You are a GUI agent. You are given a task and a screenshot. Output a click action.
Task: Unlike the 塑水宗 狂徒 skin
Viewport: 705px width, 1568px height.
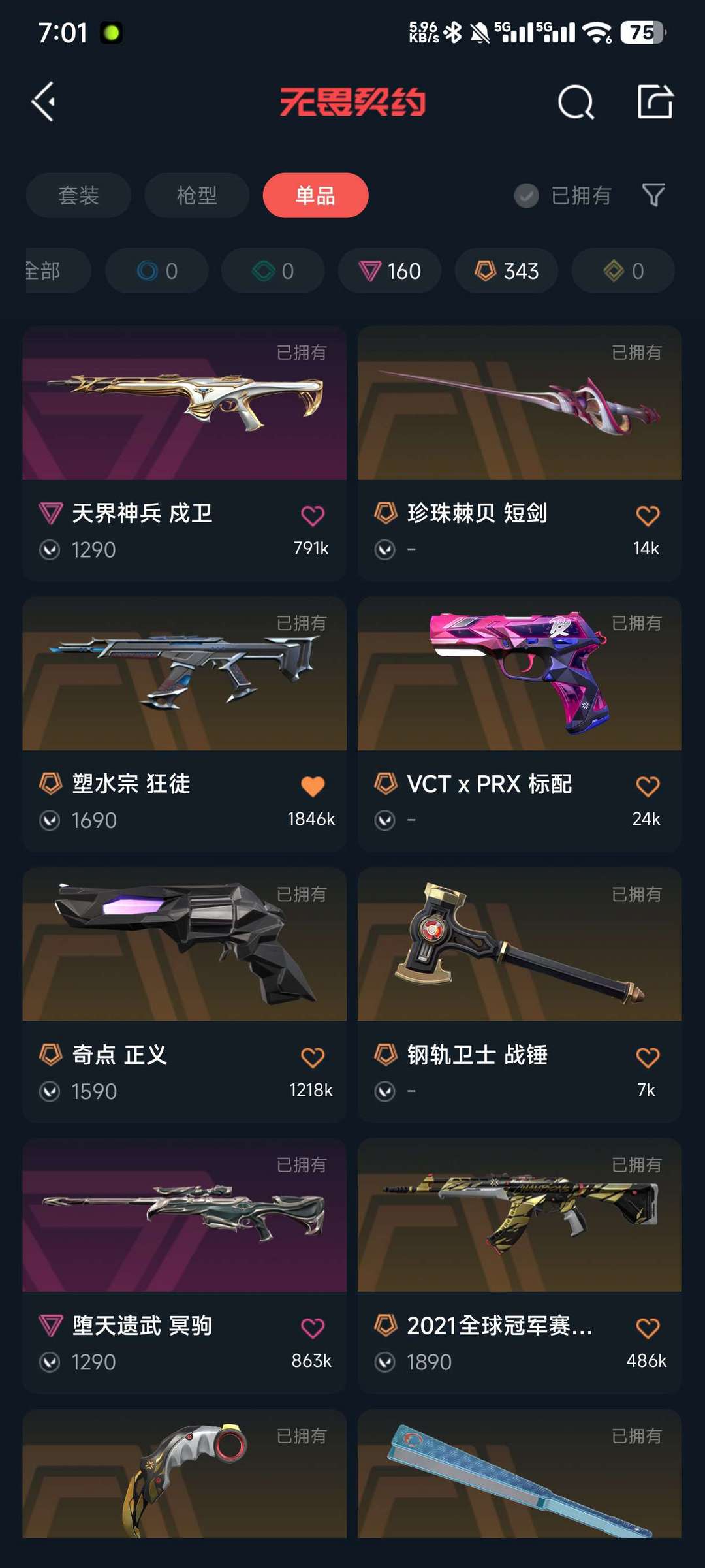[313, 786]
